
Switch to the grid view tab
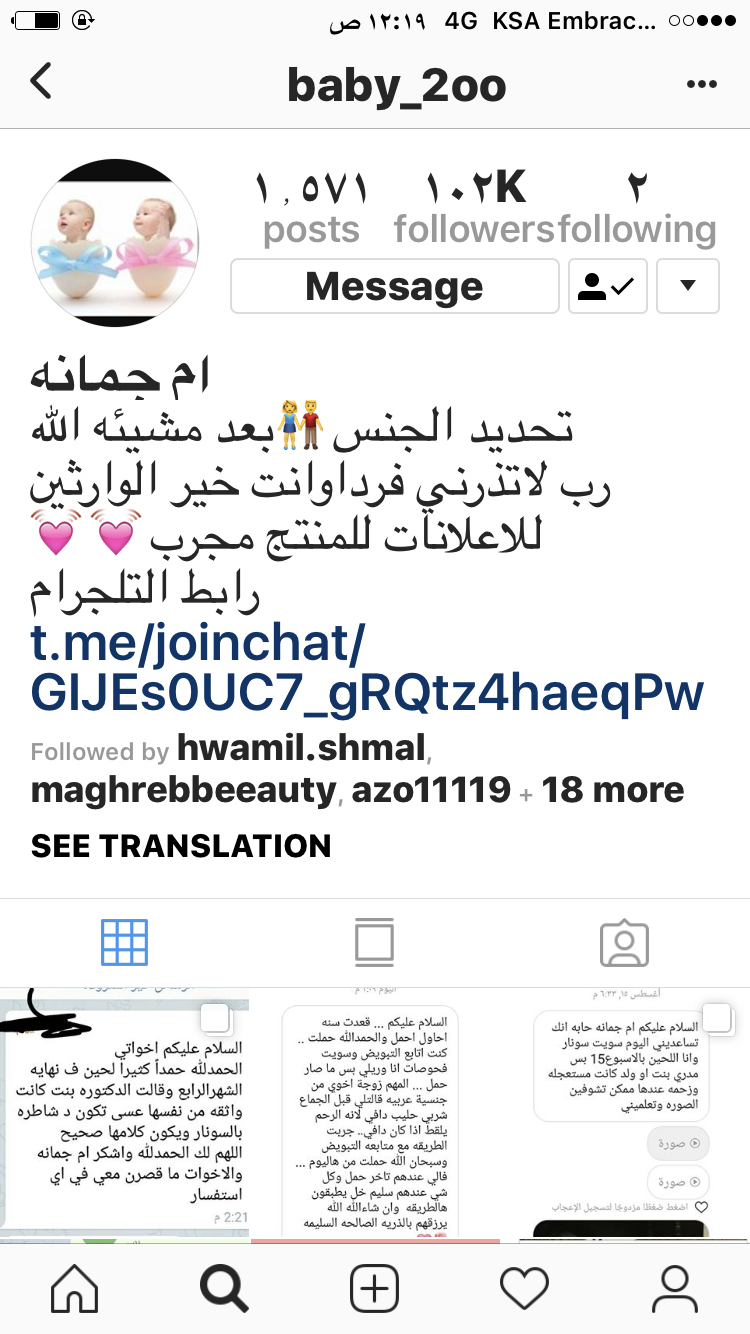click(x=125, y=942)
